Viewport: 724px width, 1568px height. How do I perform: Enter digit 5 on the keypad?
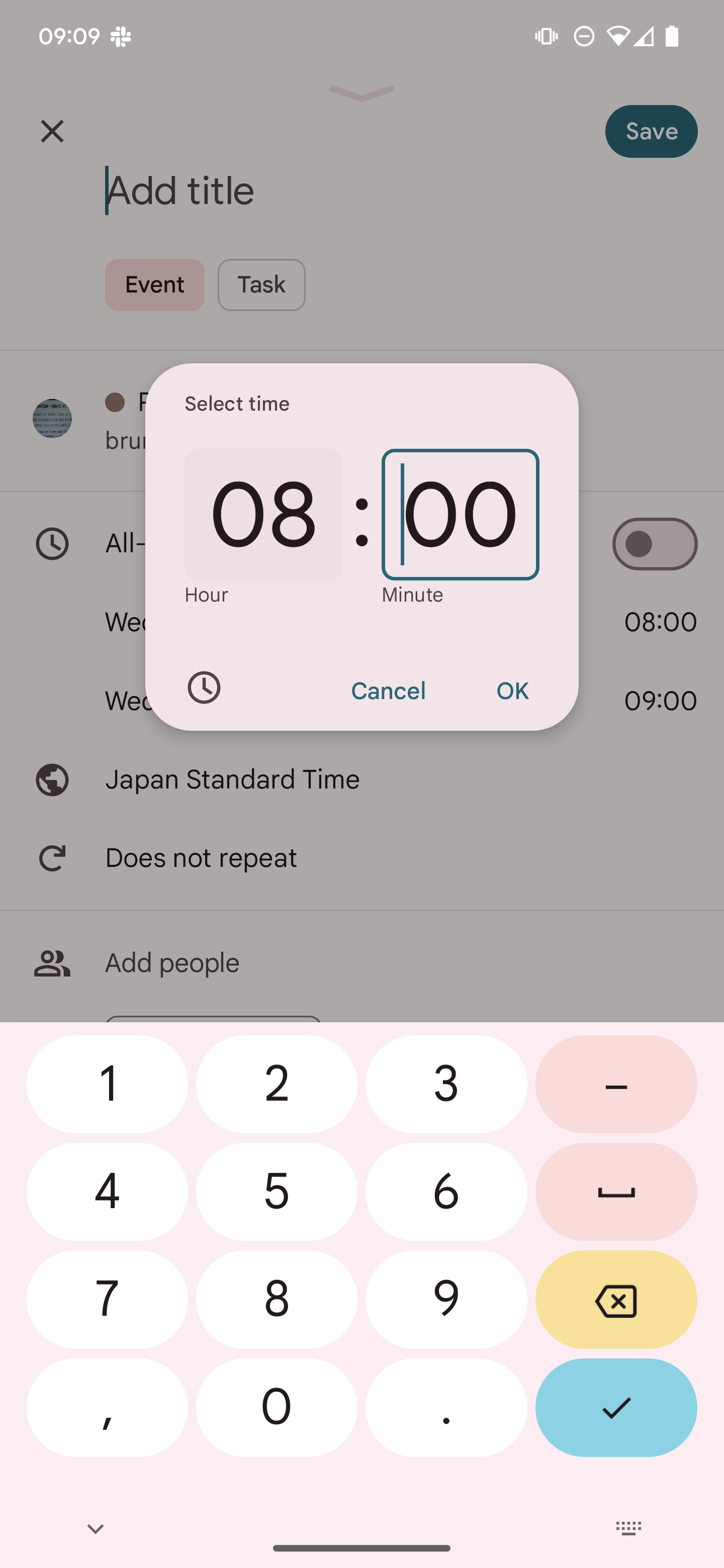pos(277,1191)
